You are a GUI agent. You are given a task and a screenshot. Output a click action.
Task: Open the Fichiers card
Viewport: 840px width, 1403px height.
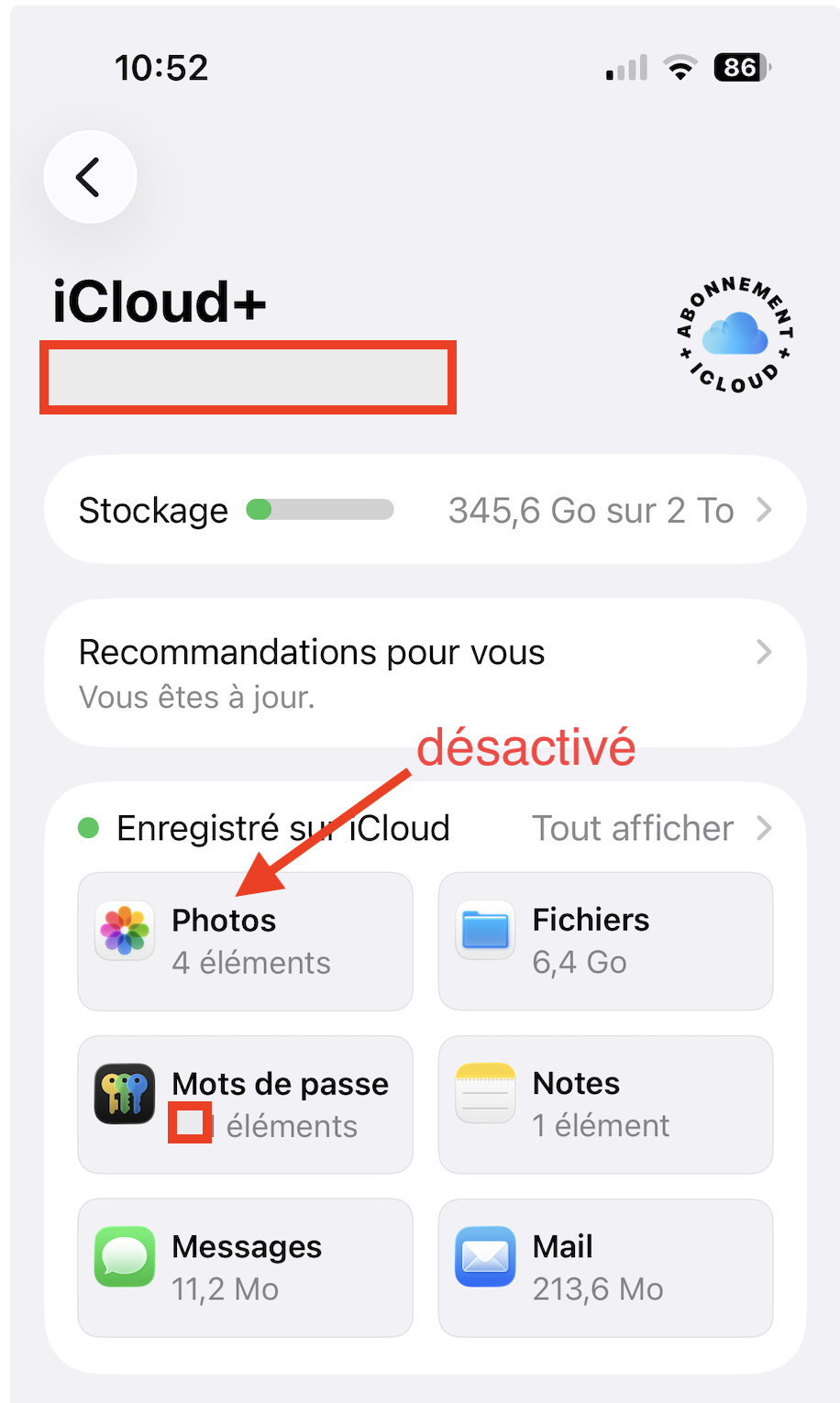pos(605,942)
